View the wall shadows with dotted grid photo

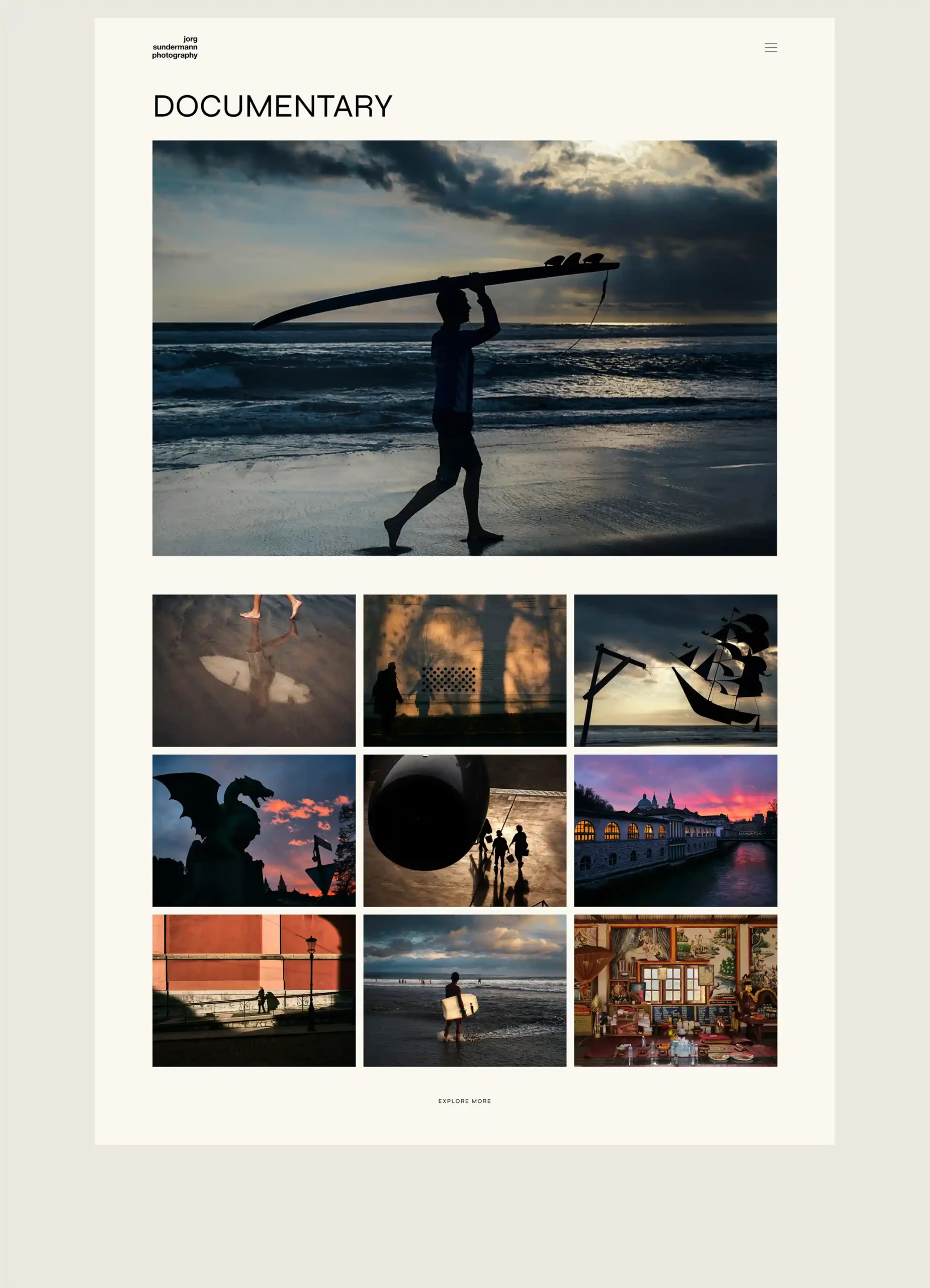click(464, 670)
